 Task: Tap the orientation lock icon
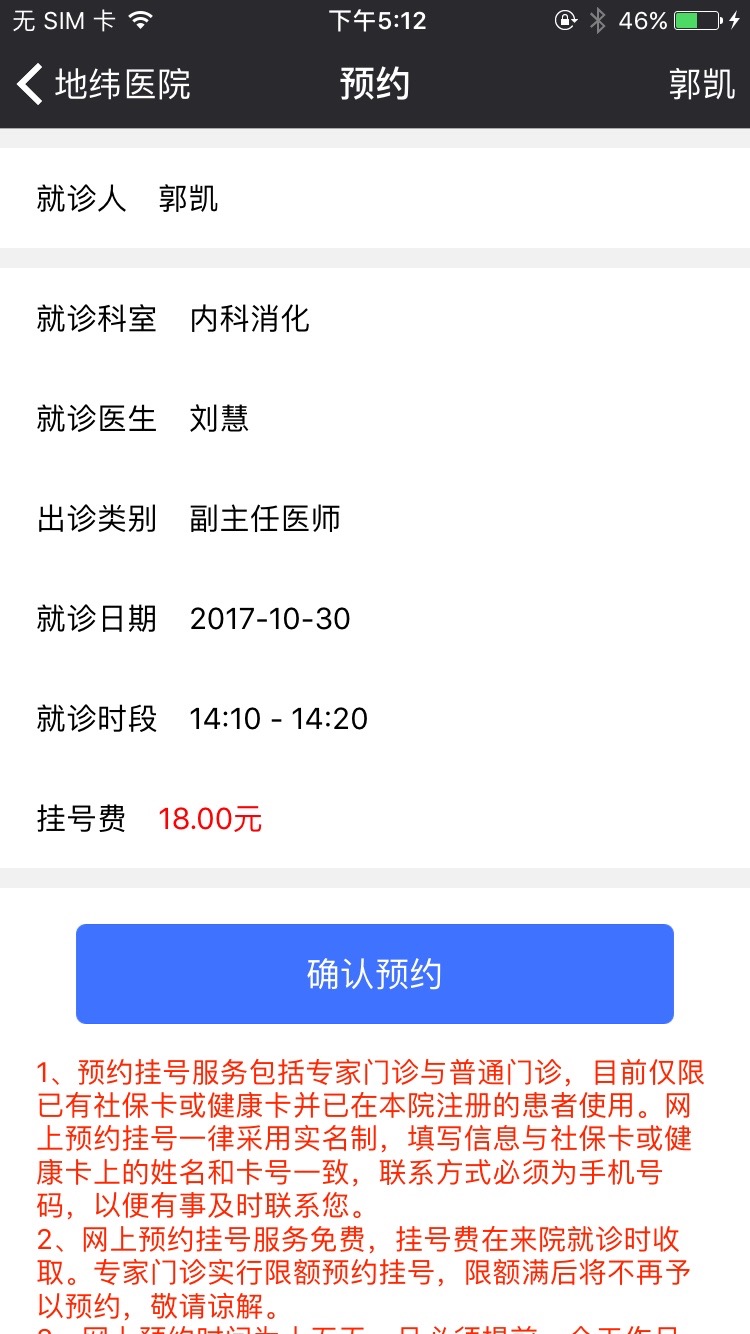565,19
